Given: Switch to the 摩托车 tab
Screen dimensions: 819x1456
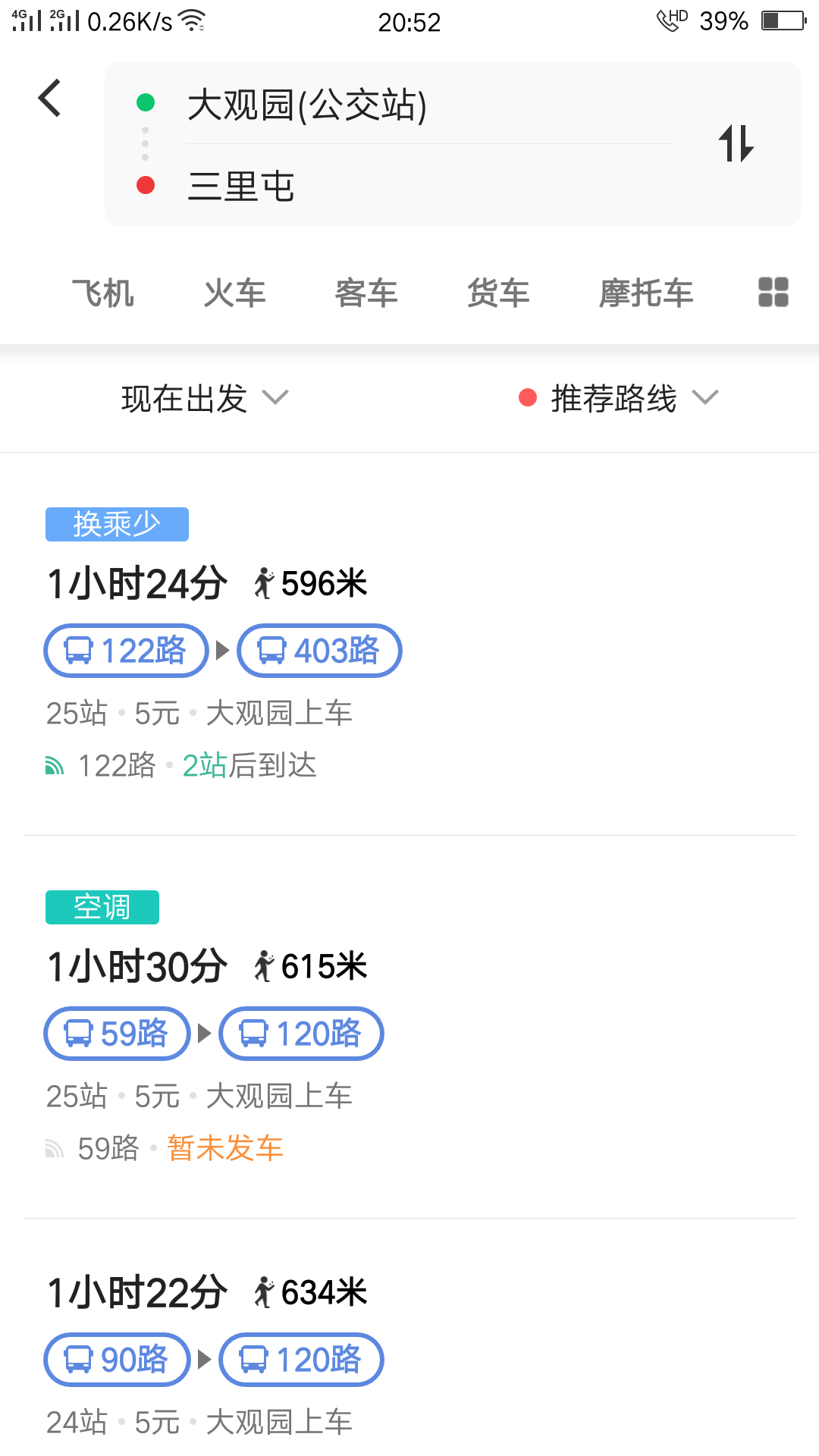Looking at the screenshot, I should 646,293.
